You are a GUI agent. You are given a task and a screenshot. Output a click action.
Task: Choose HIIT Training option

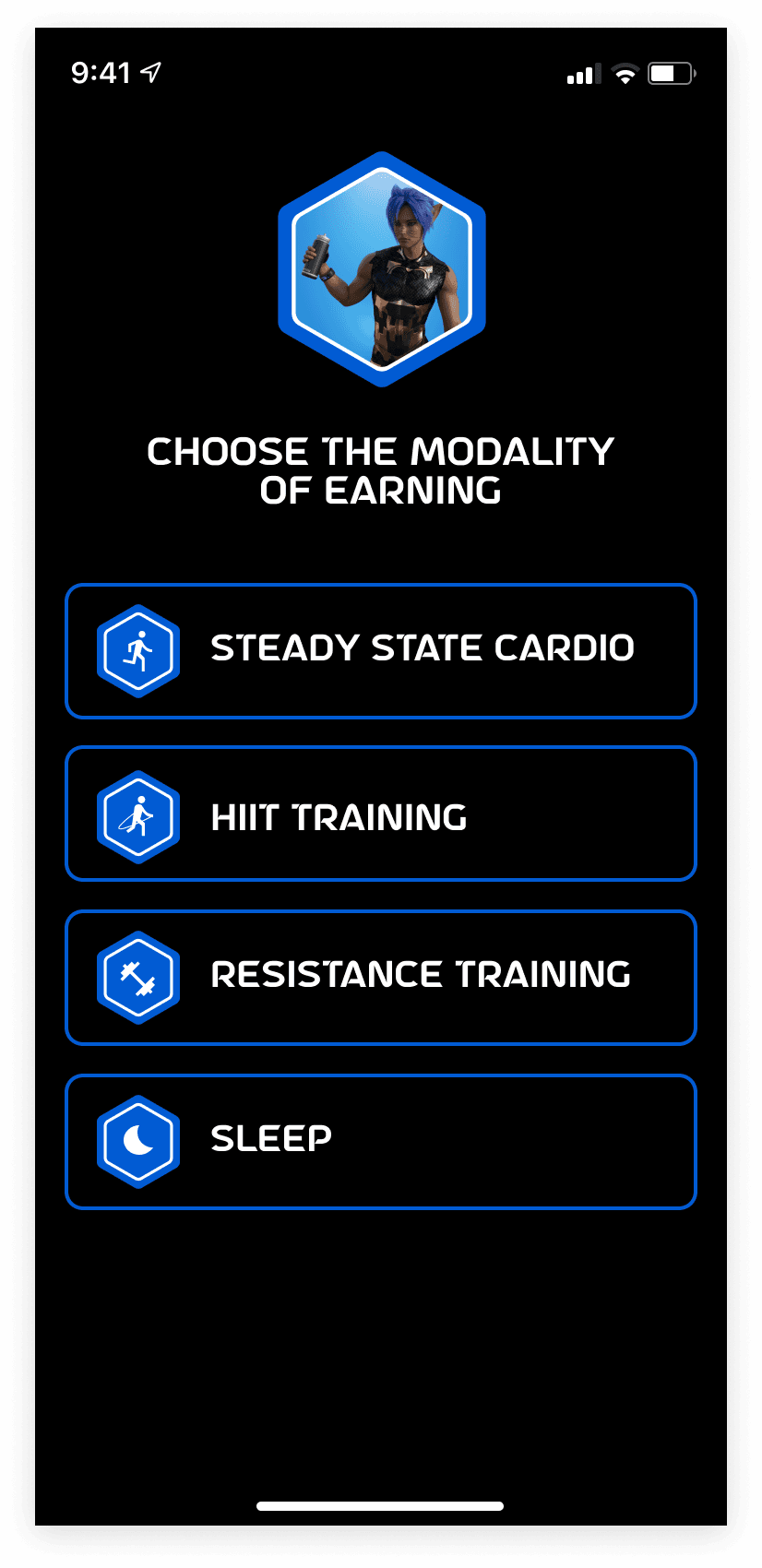pos(380,814)
